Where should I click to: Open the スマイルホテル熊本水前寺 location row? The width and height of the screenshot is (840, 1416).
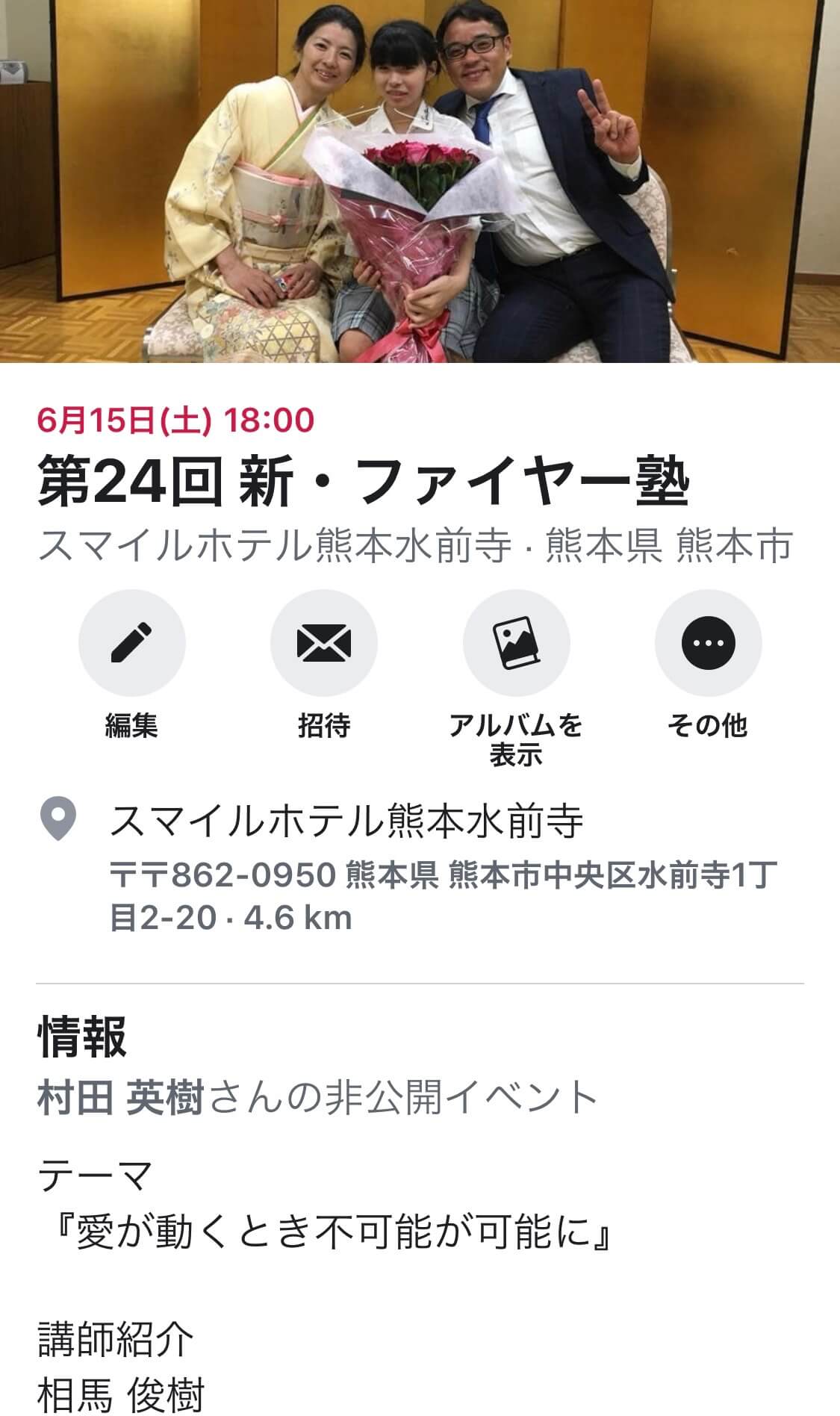tap(420, 866)
